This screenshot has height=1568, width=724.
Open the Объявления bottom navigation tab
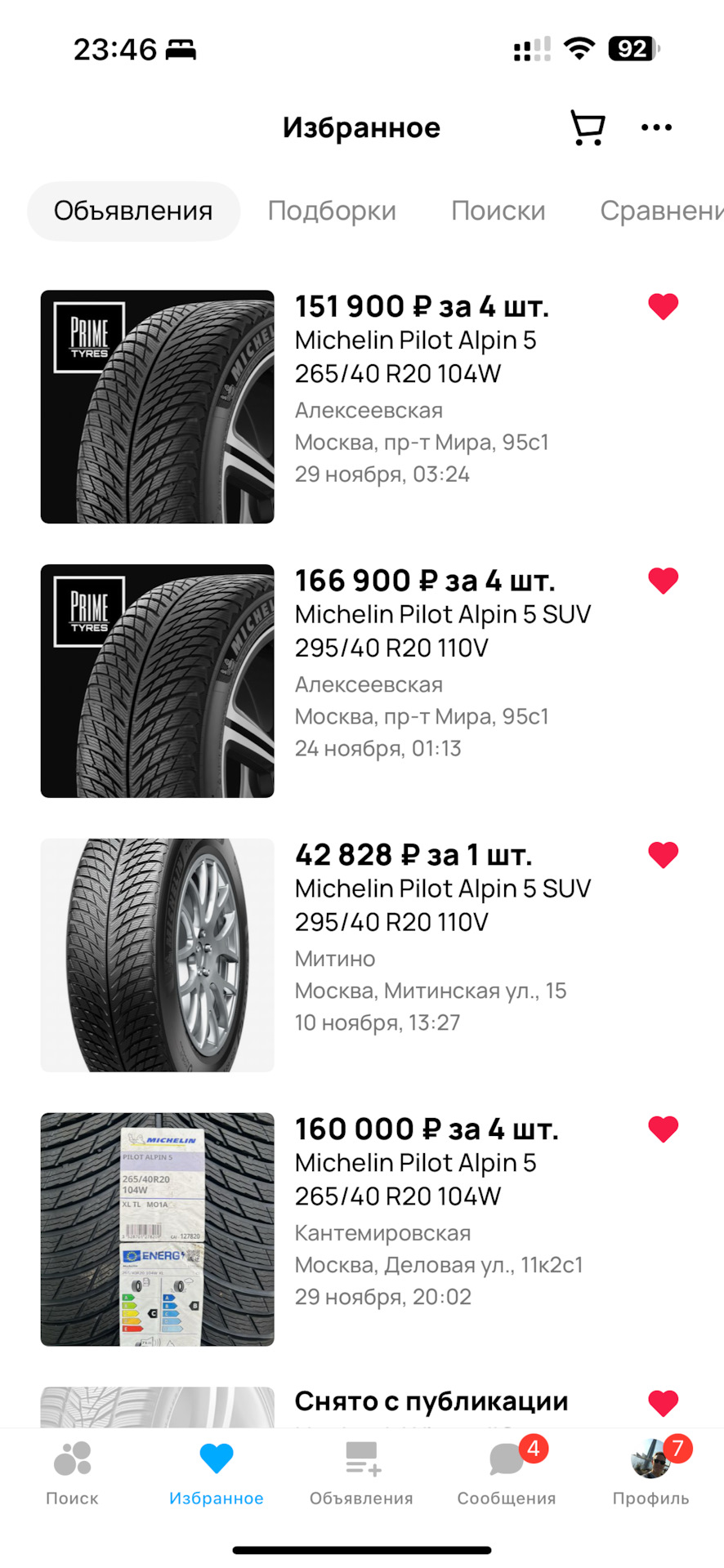tap(361, 1473)
